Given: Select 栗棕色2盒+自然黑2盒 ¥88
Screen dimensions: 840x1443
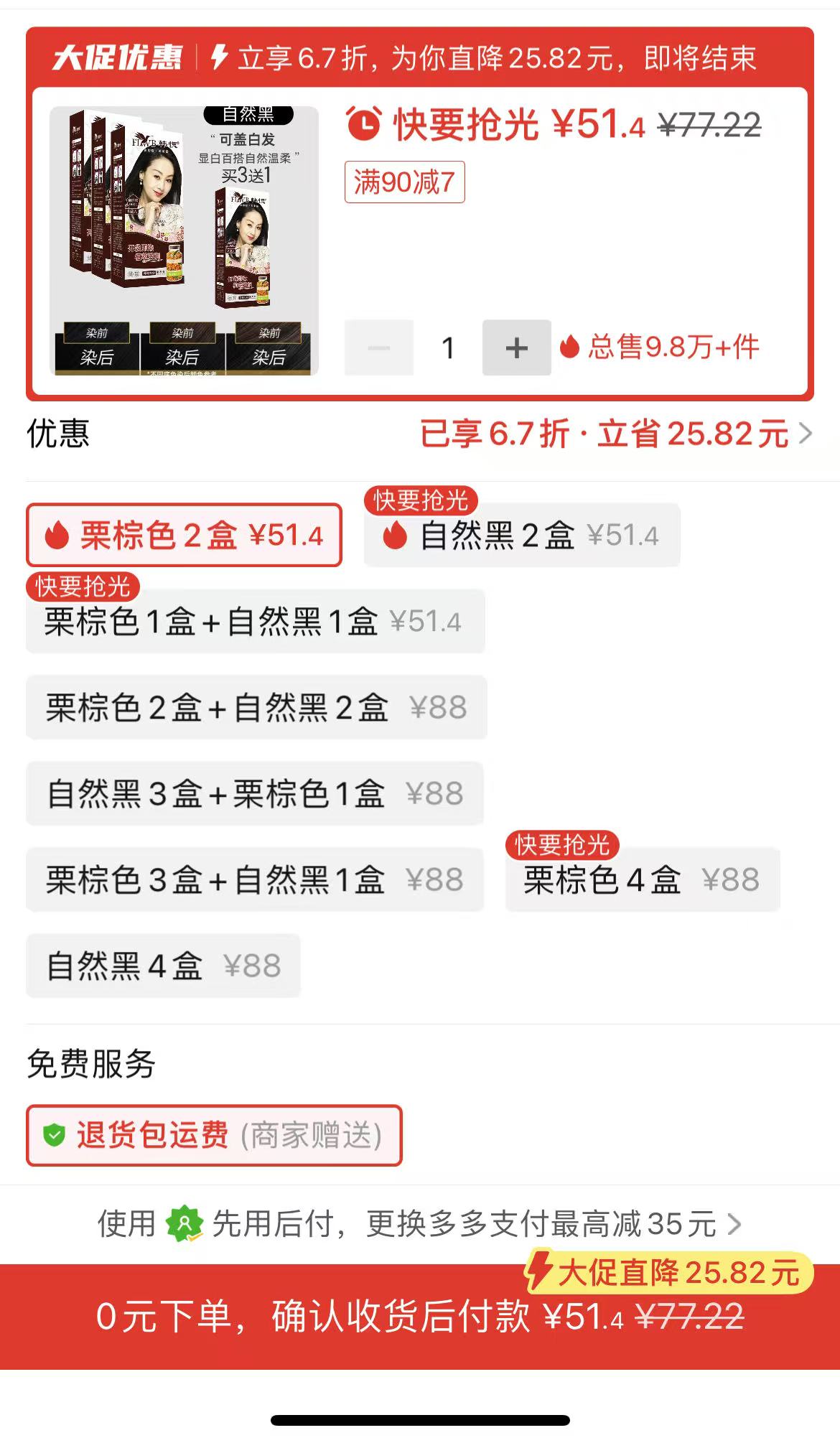Looking at the screenshot, I should (256, 708).
